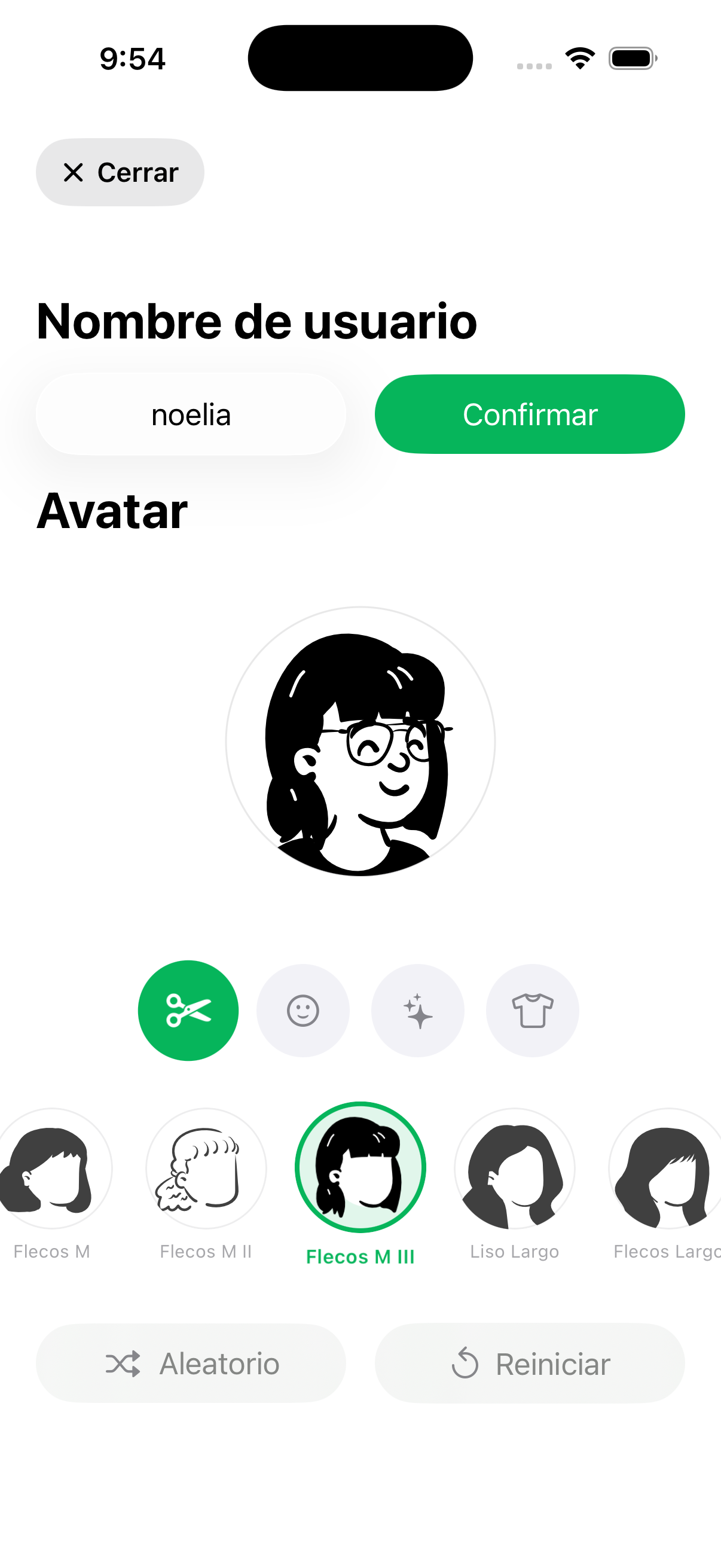The image size is (721, 1568).
Task: Click the reset arrow icon inside Reiniciar
Action: [x=466, y=1363]
